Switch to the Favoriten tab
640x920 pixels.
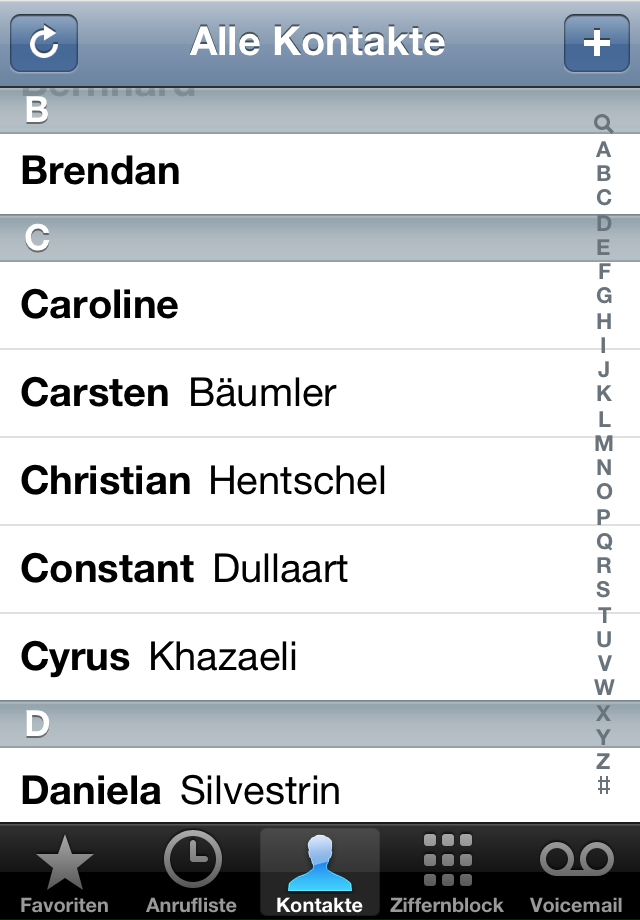coord(64,872)
